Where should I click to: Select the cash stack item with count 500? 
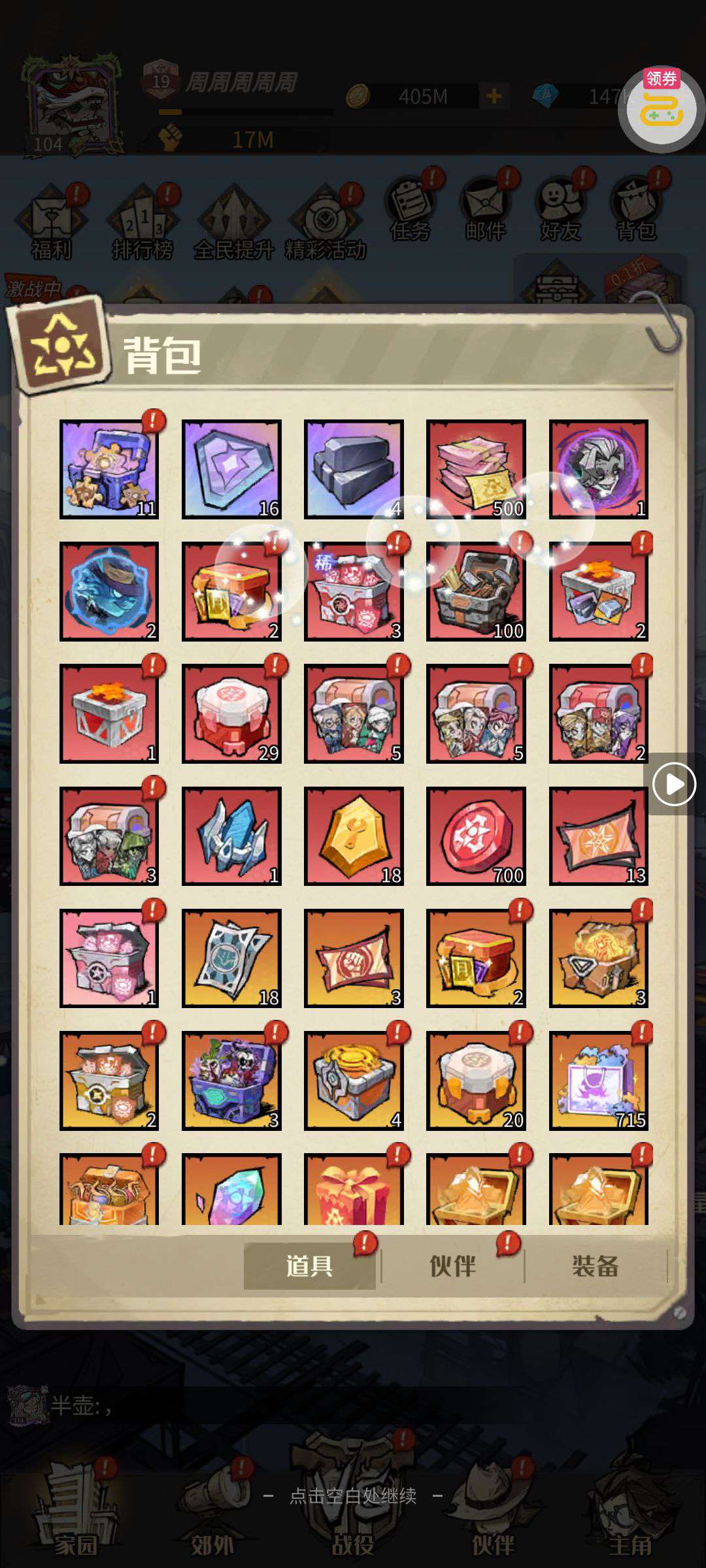click(x=476, y=469)
